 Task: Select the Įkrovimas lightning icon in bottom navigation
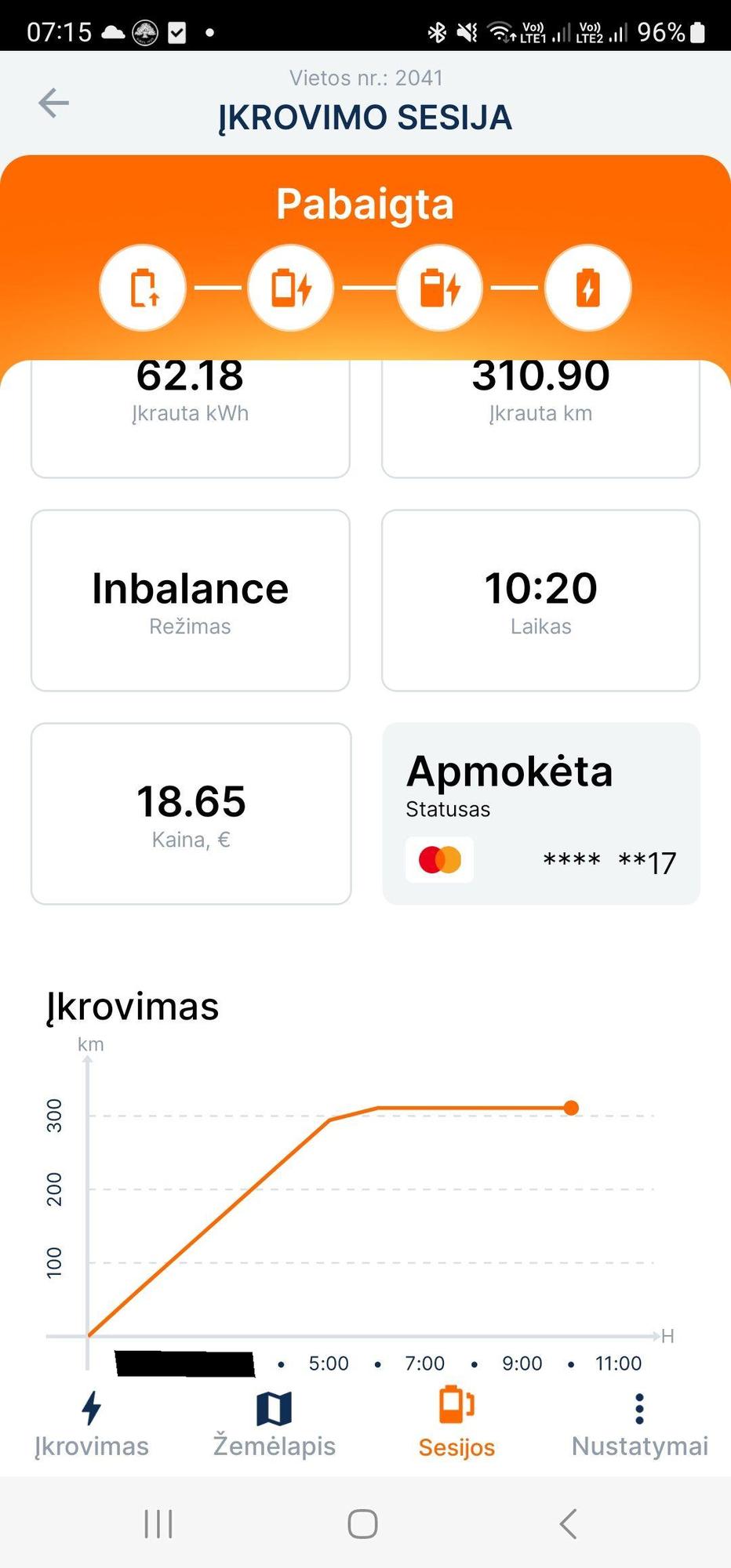pos(90,1411)
